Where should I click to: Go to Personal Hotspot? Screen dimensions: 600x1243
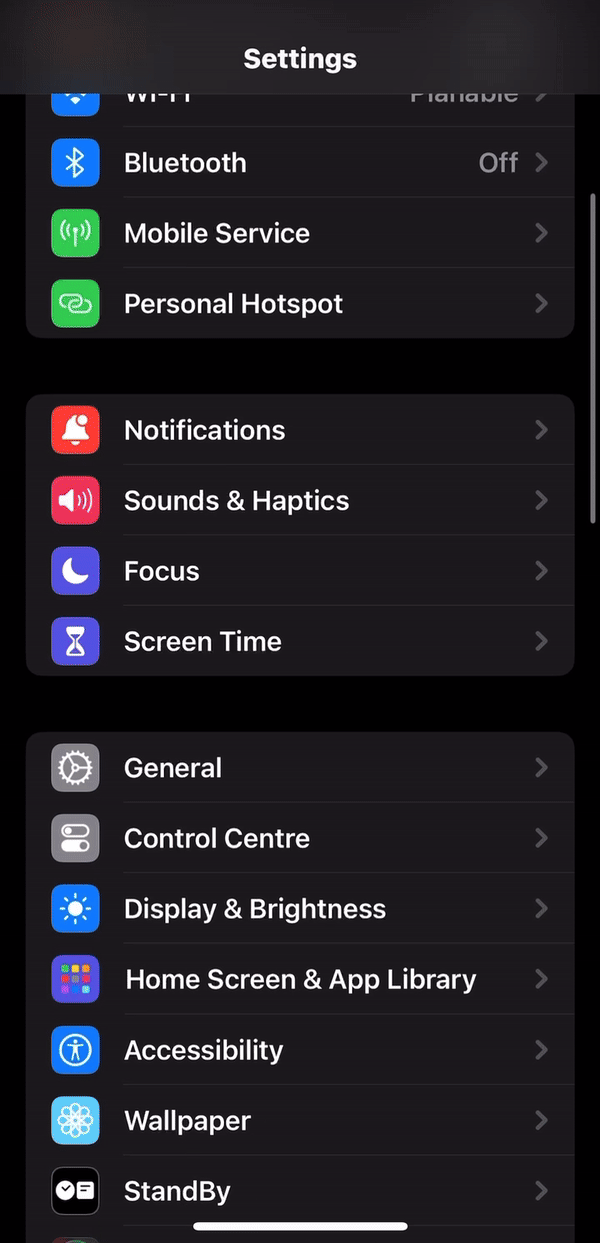click(x=300, y=304)
